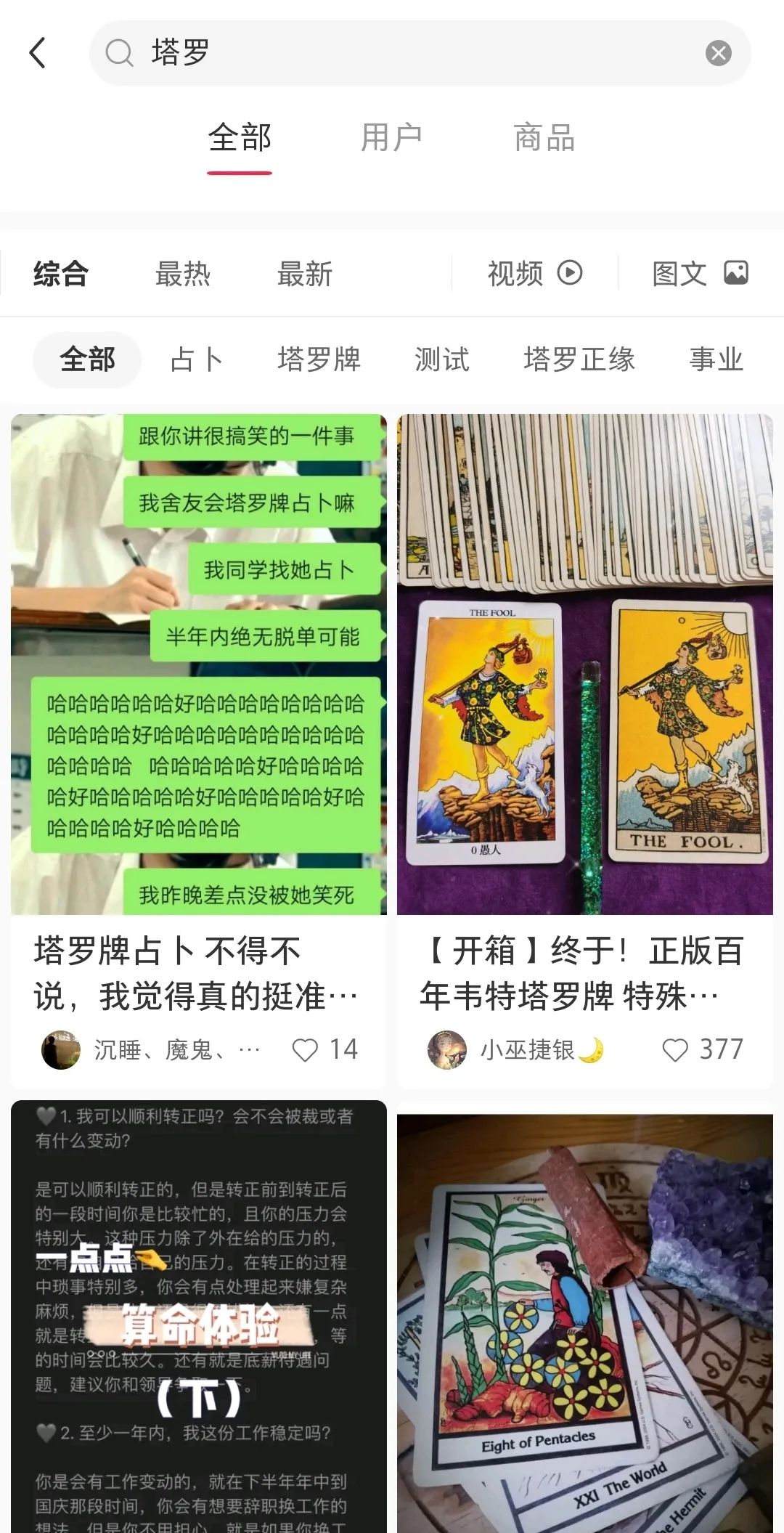Click the magnifier search icon
The width and height of the screenshot is (784, 1533).
click(x=118, y=53)
